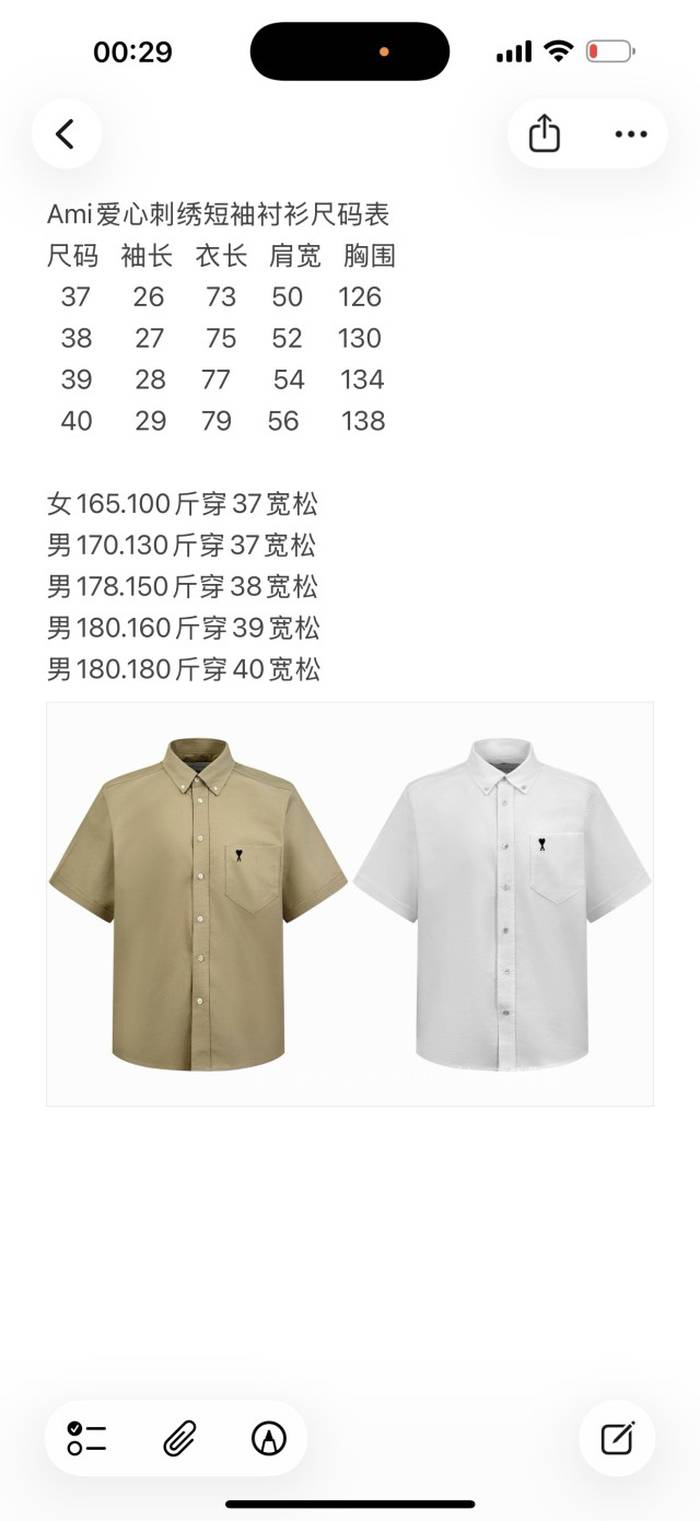Open the markup pen tool

[x=268, y=1438]
